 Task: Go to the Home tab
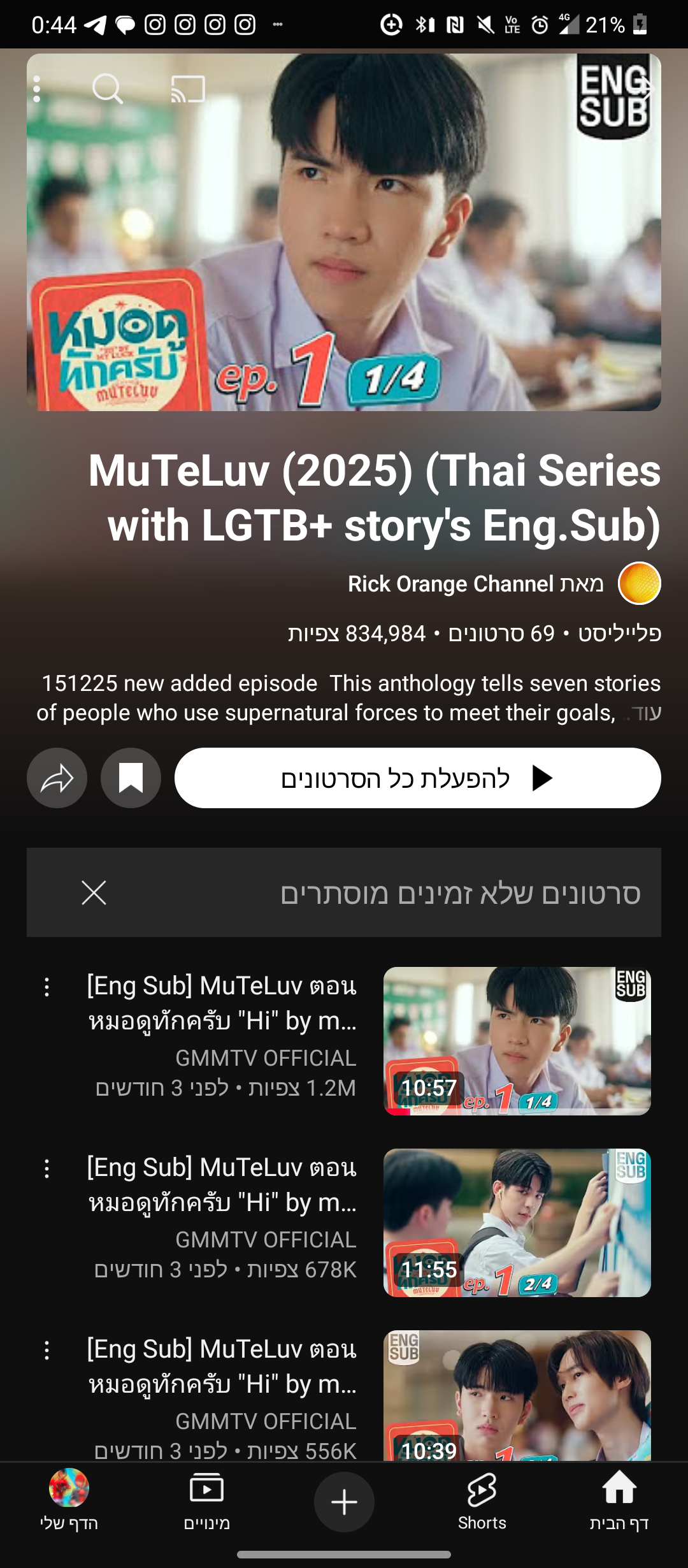pyautogui.click(x=619, y=1501)
